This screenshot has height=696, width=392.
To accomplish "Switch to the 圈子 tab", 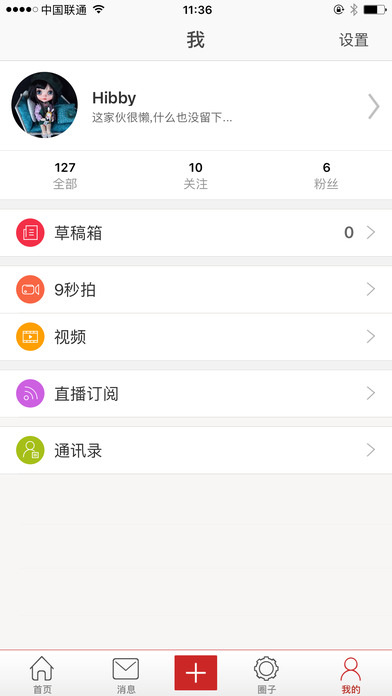I will click(266, 675).
